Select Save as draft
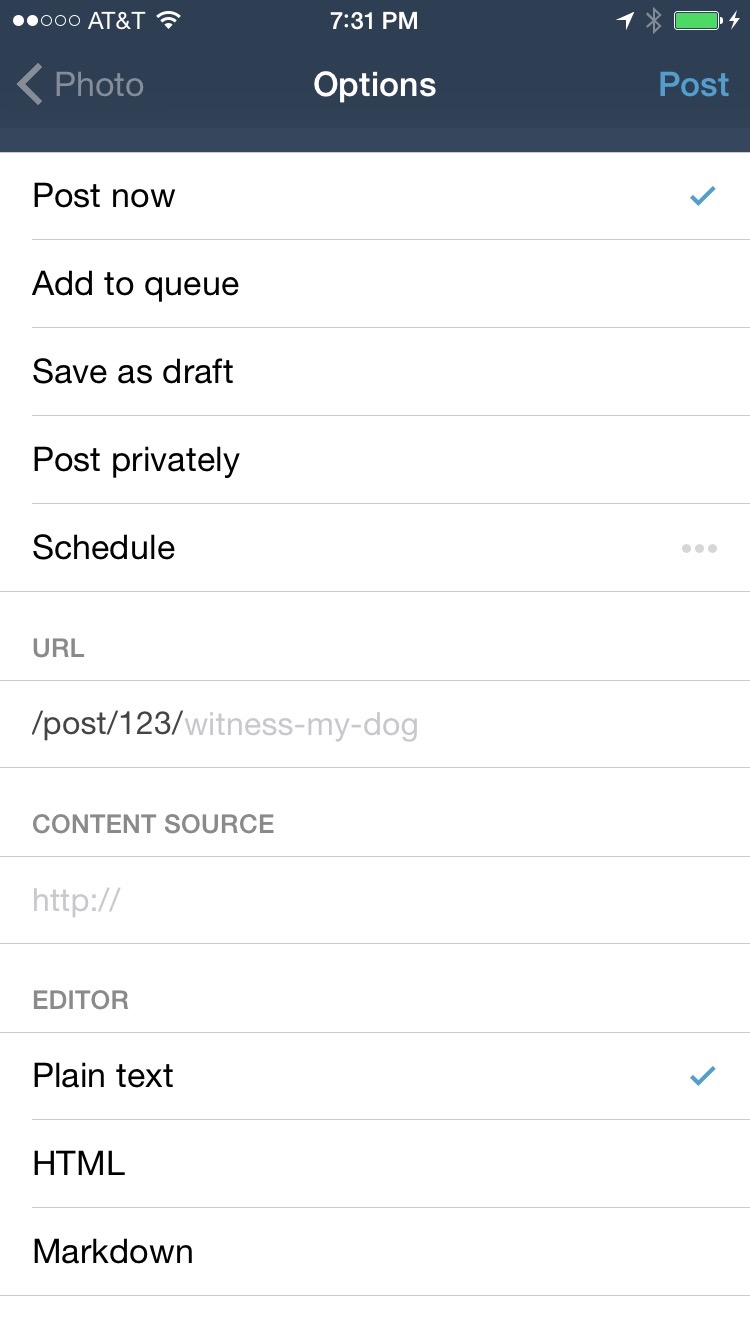 point(375,372)
